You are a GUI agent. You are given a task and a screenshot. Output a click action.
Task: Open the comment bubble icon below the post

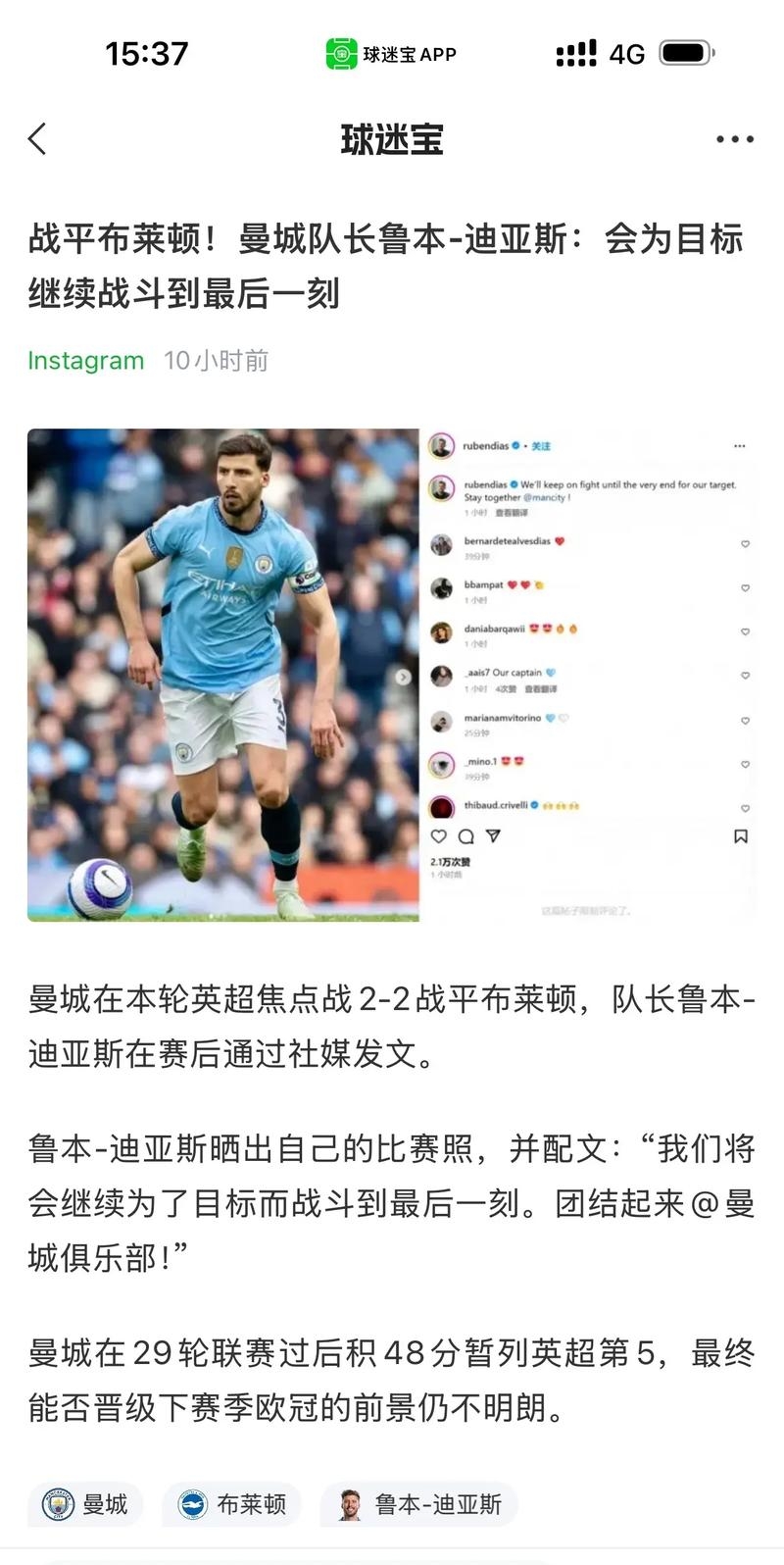click(x=465, y=836)
